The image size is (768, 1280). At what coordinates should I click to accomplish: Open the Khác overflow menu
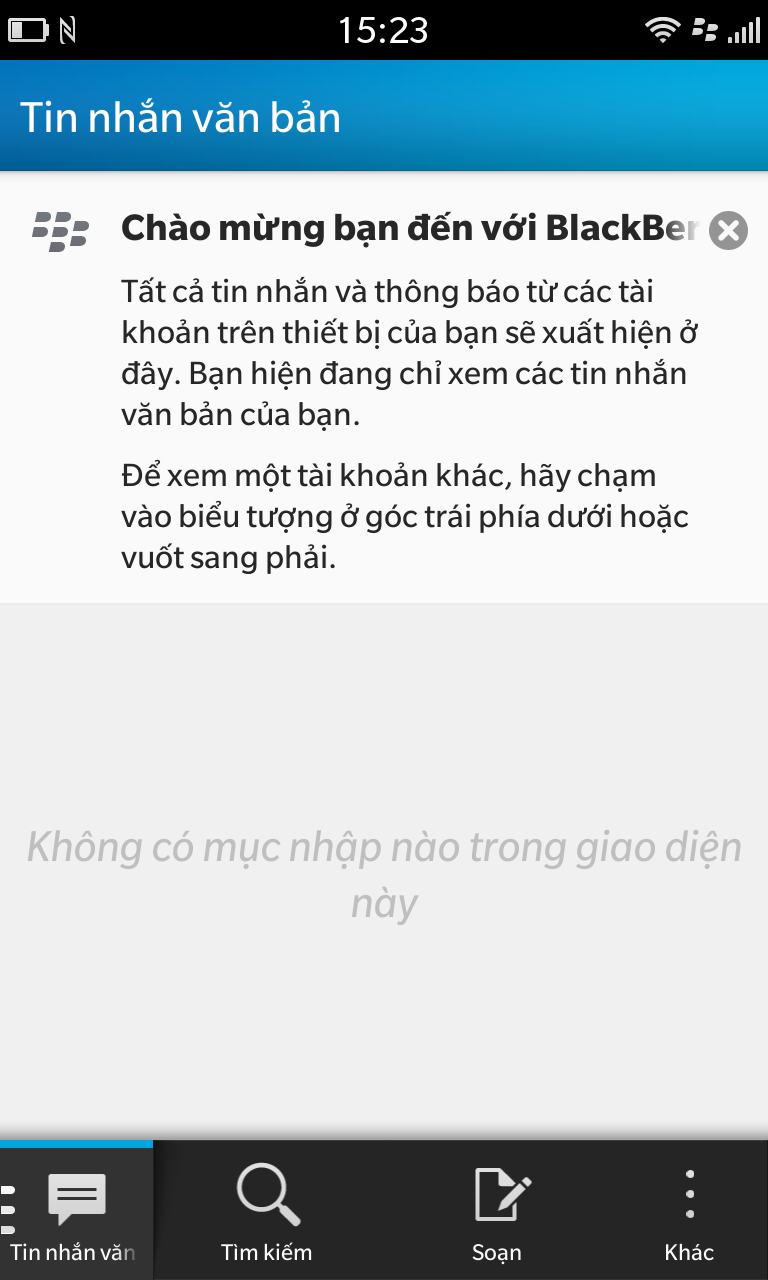click(x=689, y=1210)
